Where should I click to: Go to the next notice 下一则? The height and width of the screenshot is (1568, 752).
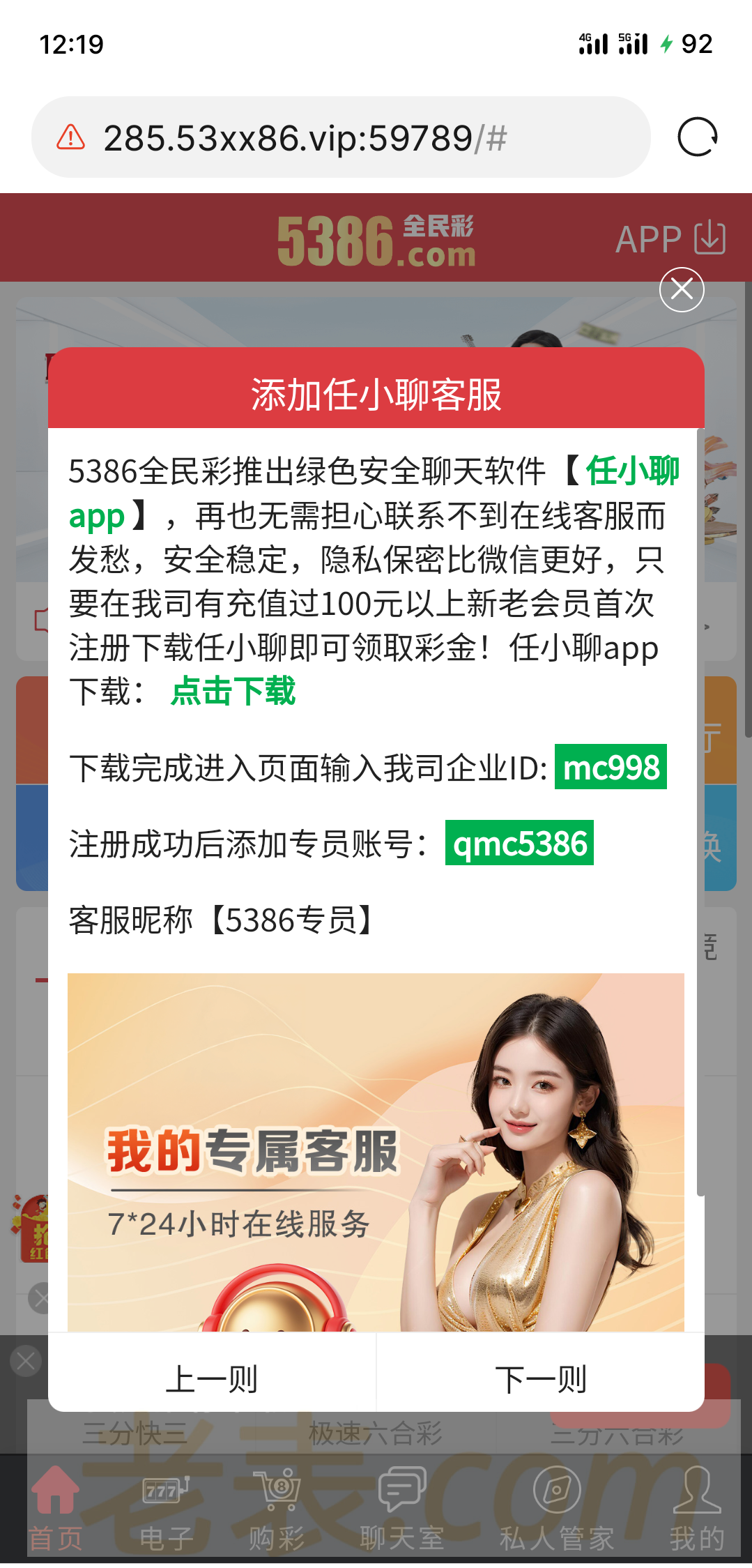coord(540,1378)
